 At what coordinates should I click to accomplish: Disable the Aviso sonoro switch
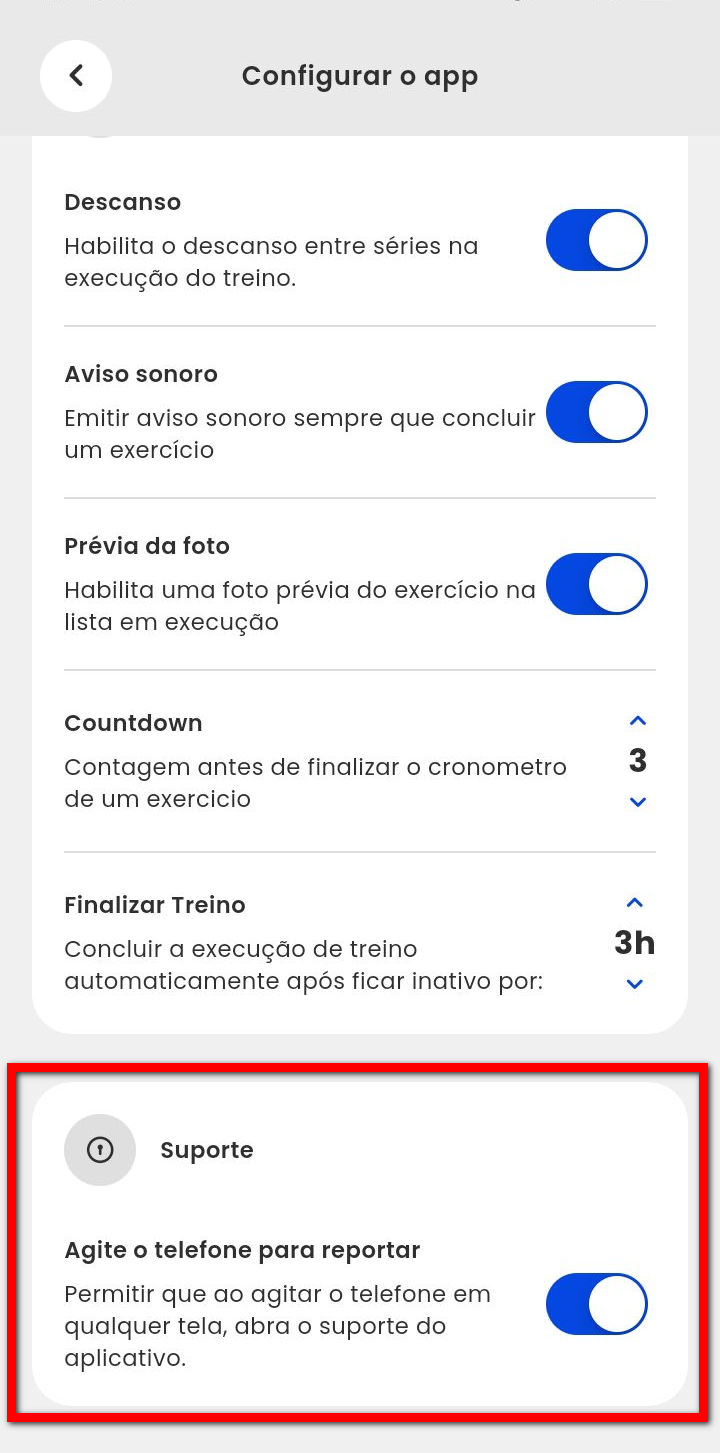click(x=596, y=412)
